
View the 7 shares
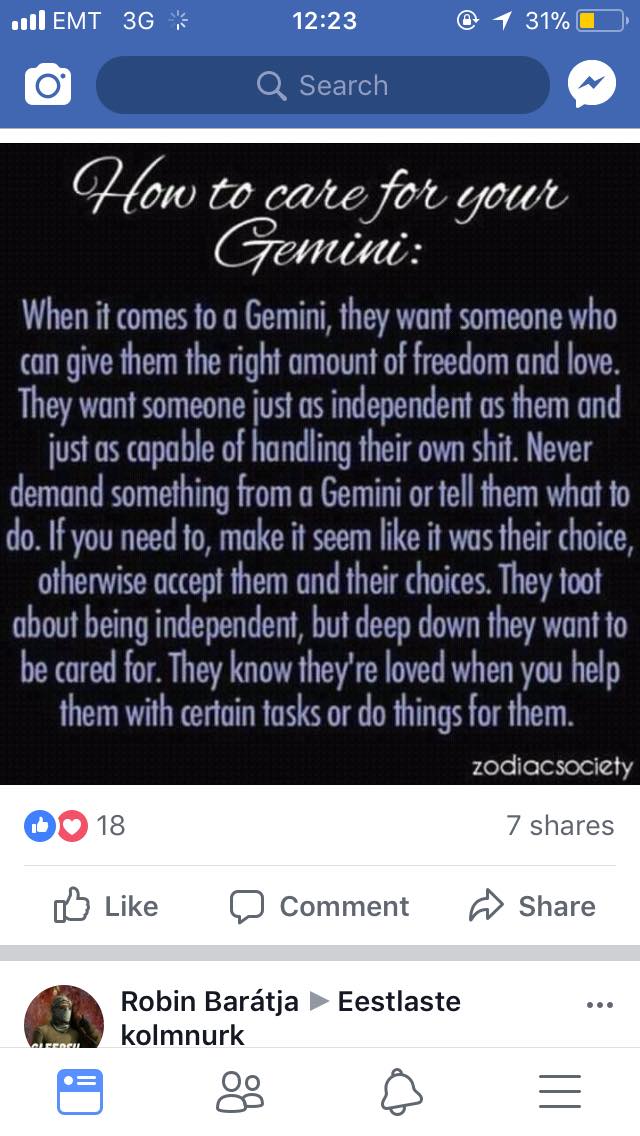560,825
